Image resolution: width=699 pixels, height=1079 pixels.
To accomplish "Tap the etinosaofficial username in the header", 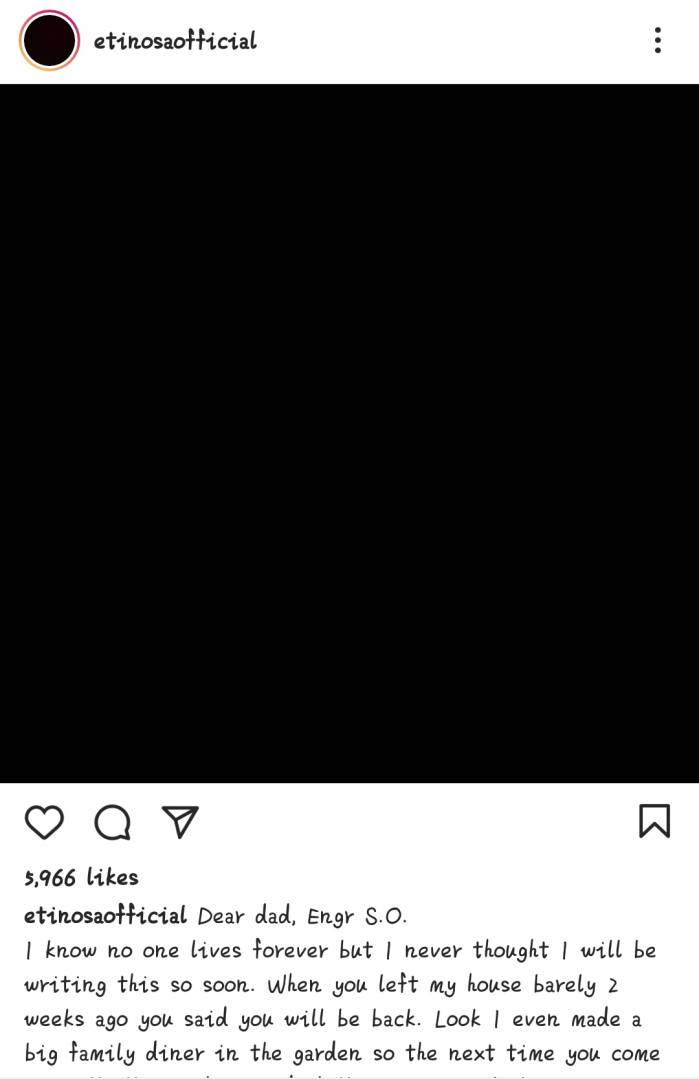I will point(175,41).
